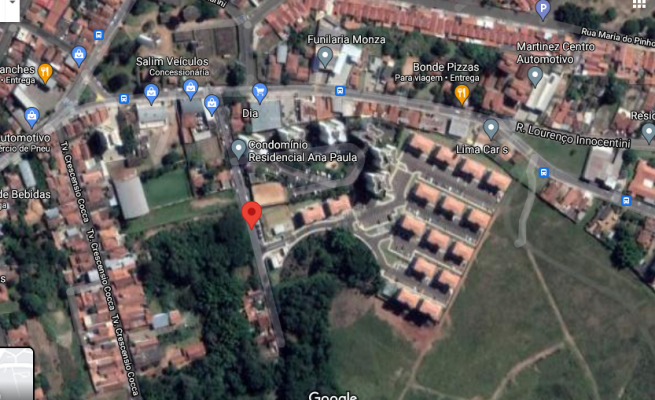Viewport: 655px width, 400px height.
Task: Tap the parking marker near Rua Maria do Pinho
Action: click(543, 10)
